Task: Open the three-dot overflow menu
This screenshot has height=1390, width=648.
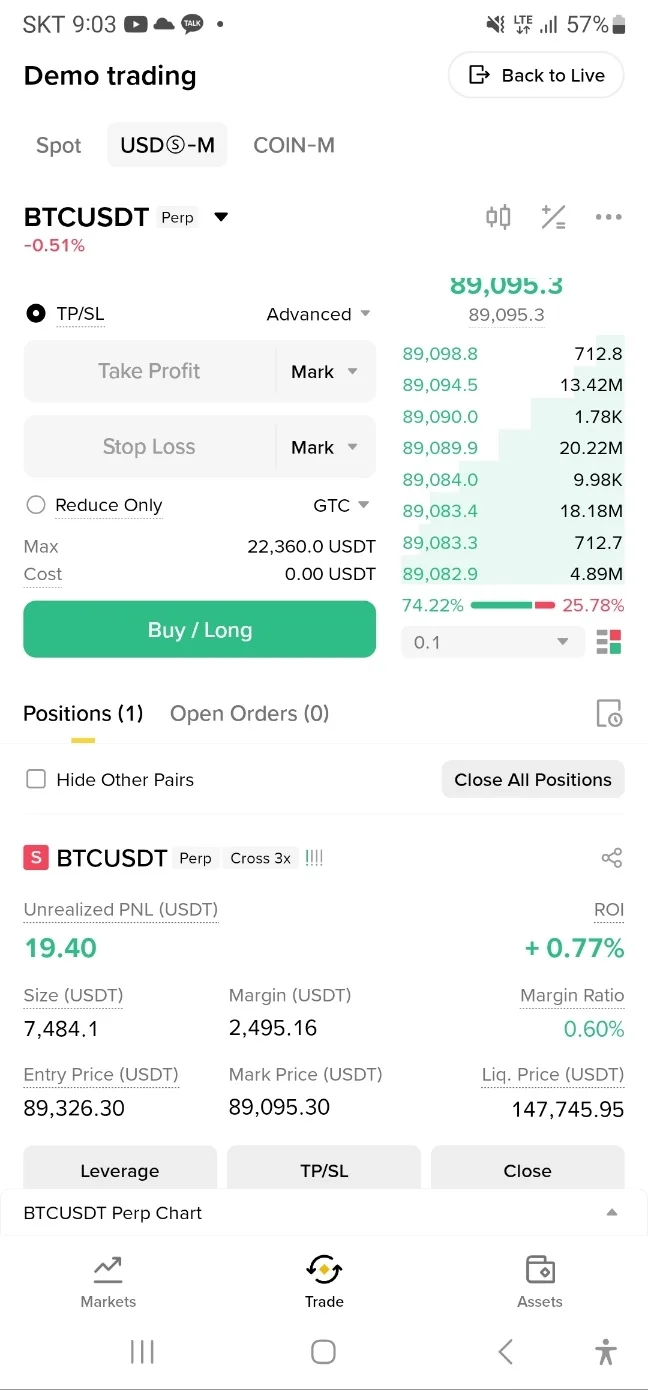Action: tap(608, 217)
